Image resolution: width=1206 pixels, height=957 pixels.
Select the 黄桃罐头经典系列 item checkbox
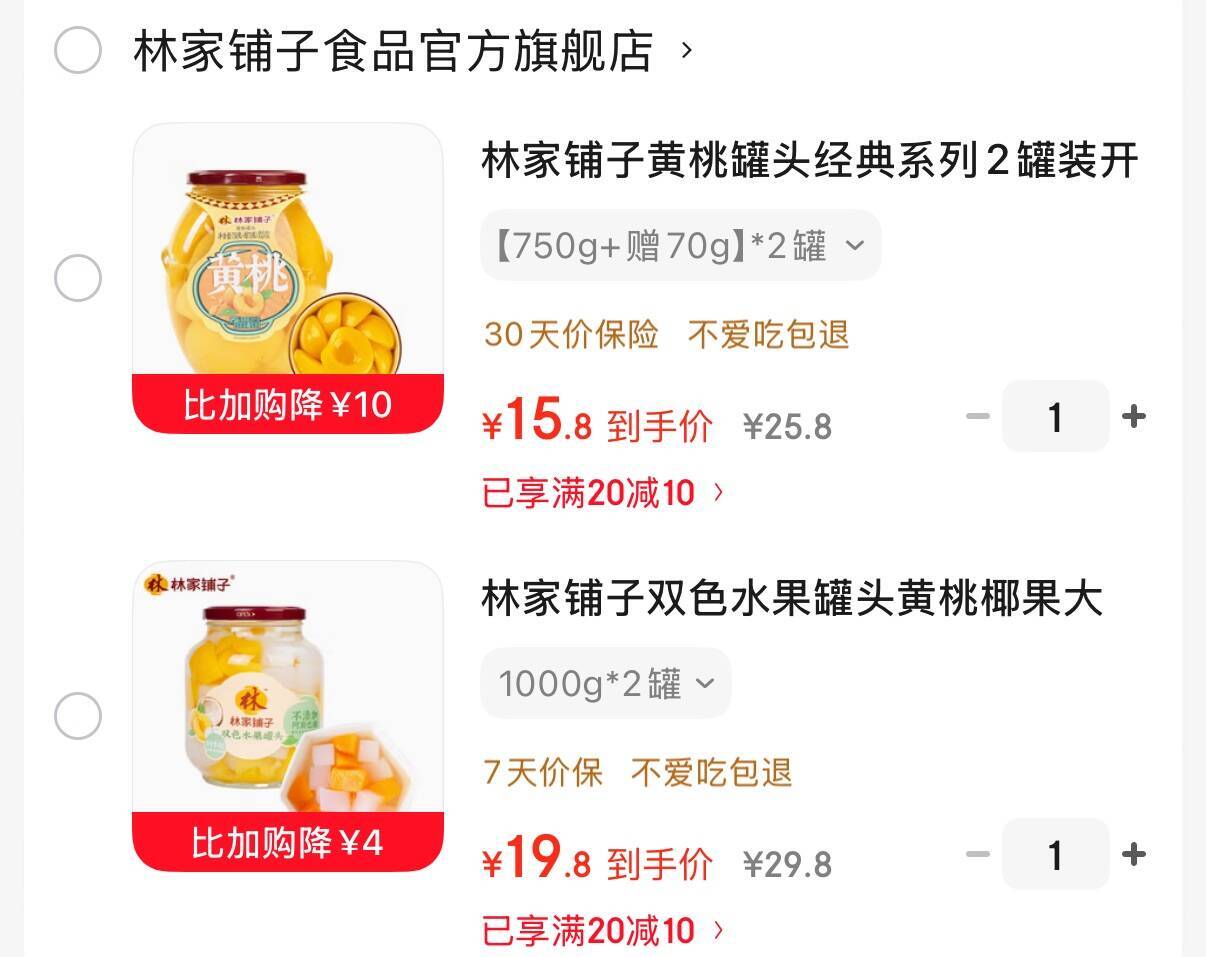coord(77,278)
